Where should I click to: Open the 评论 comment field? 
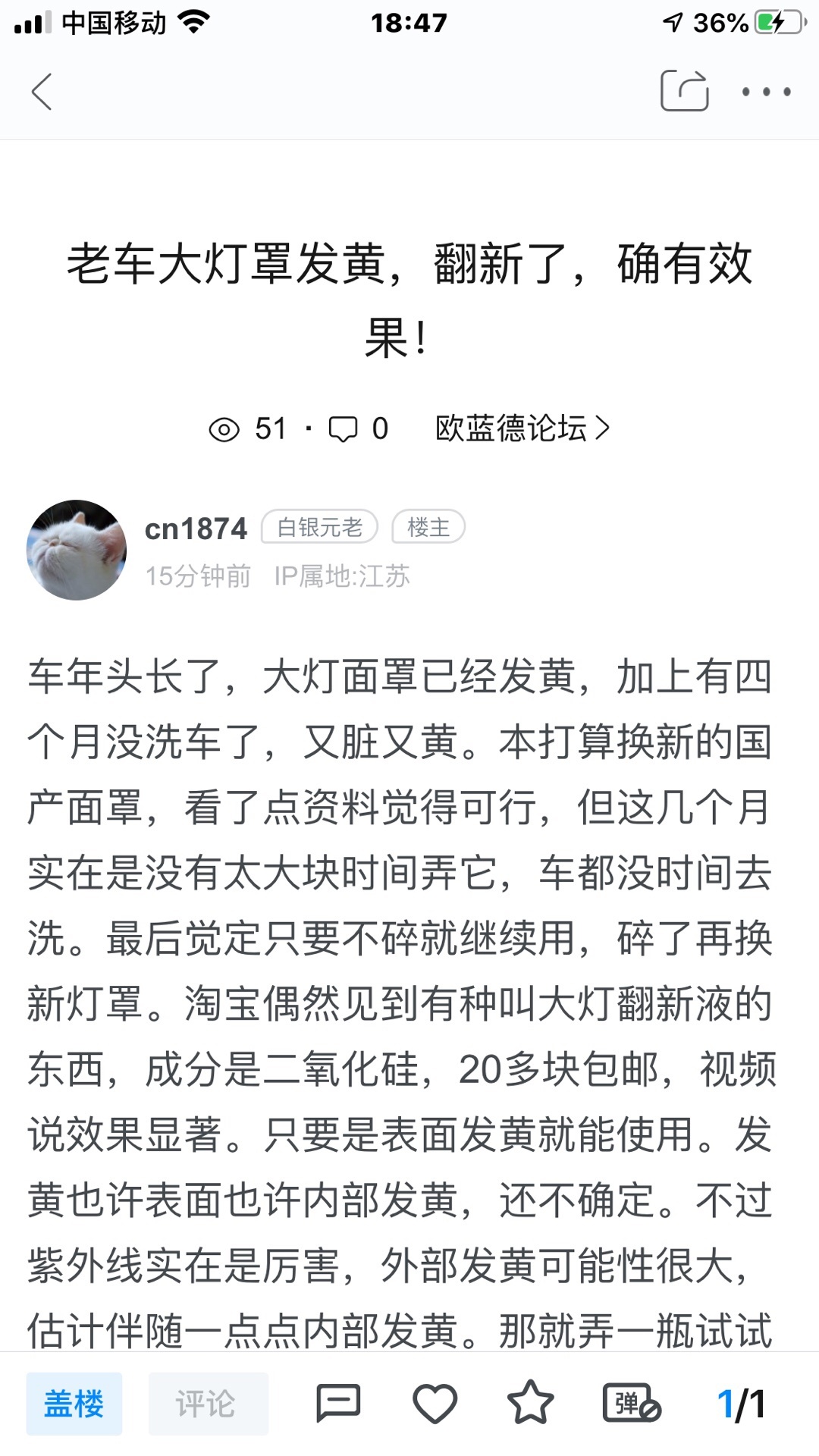click(x=209, y=1404)
